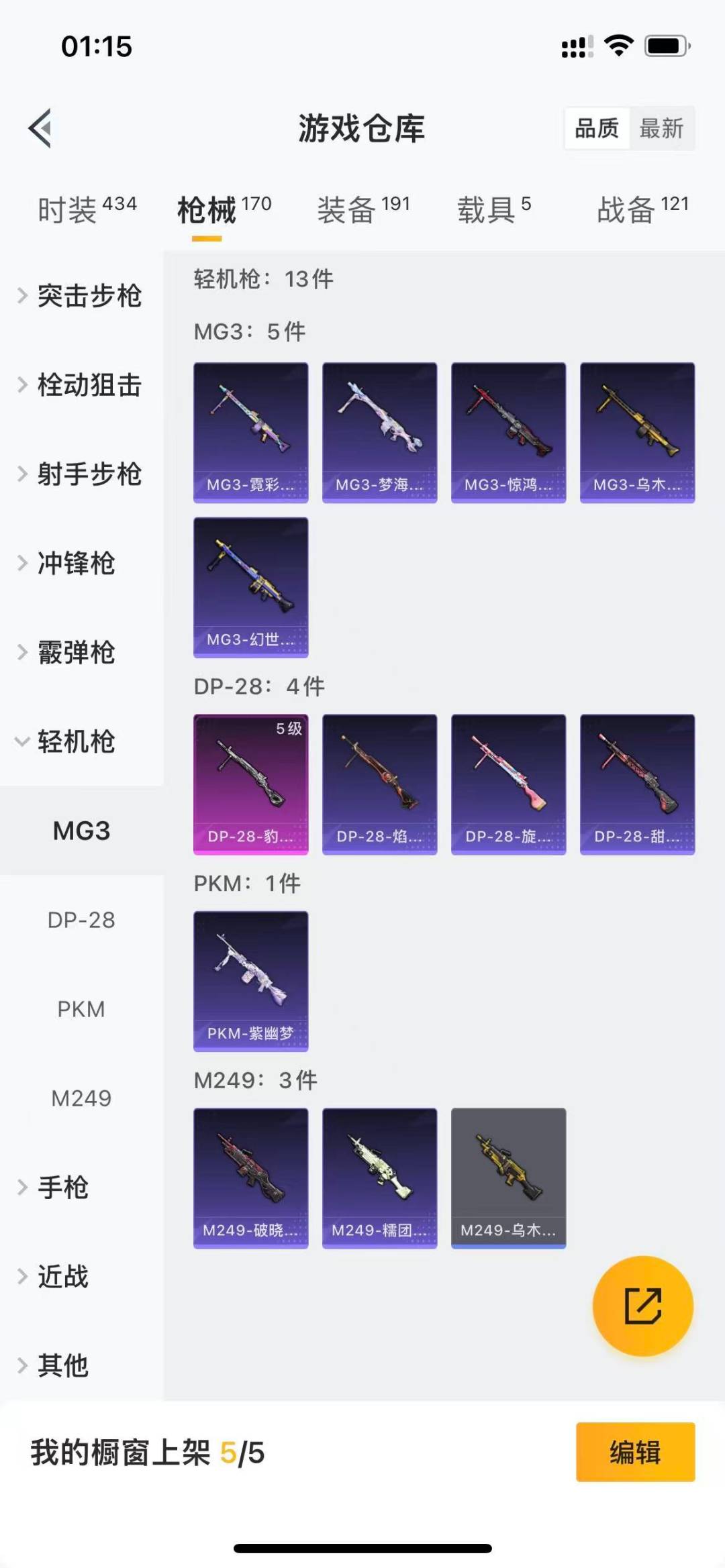Switch to the 装备 tab
Image resolution: width=725 pixels, height=1568 pixels.
362,209
